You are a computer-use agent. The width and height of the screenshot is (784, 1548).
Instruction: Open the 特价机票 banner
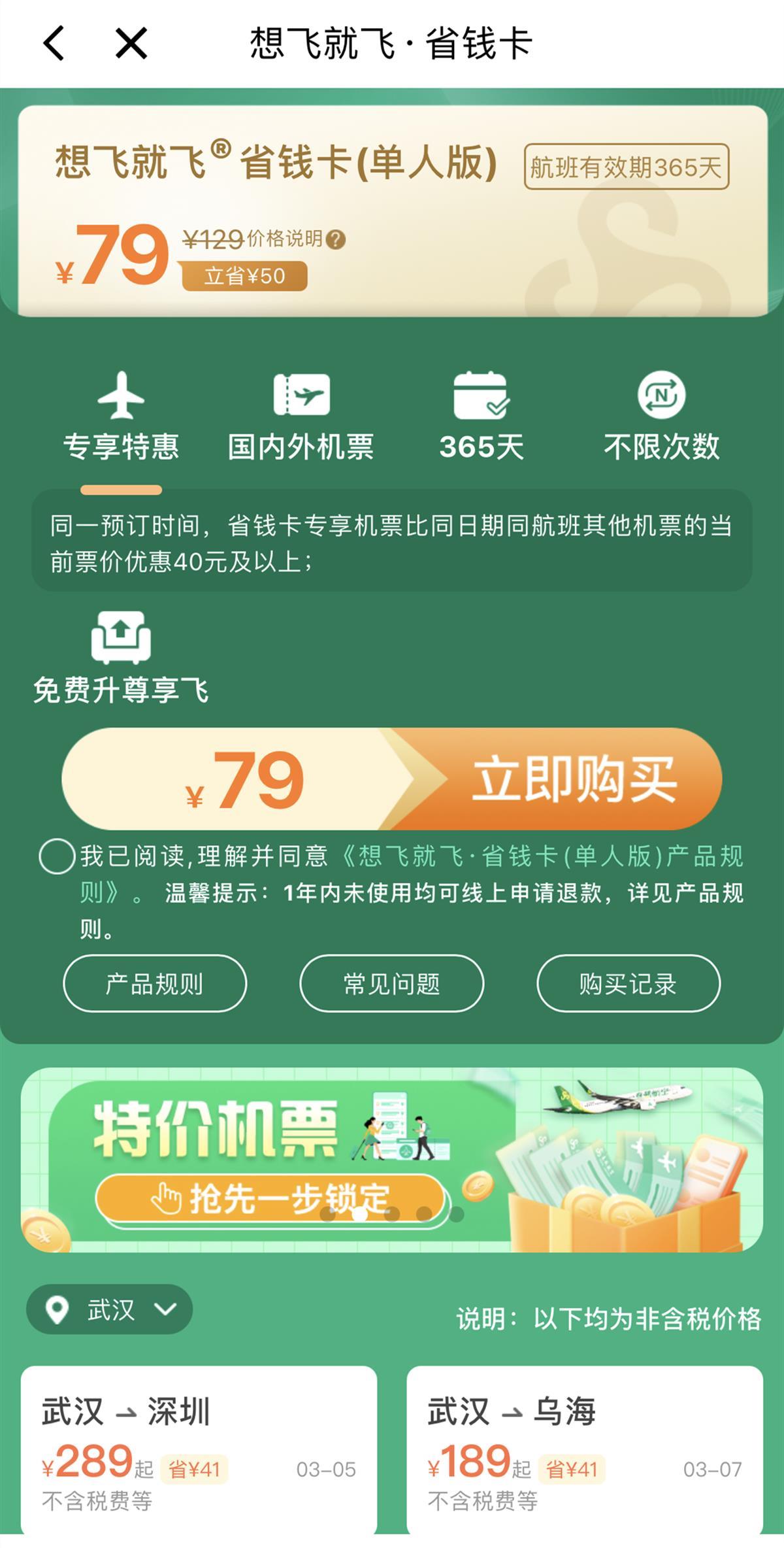coord(392,1160)
